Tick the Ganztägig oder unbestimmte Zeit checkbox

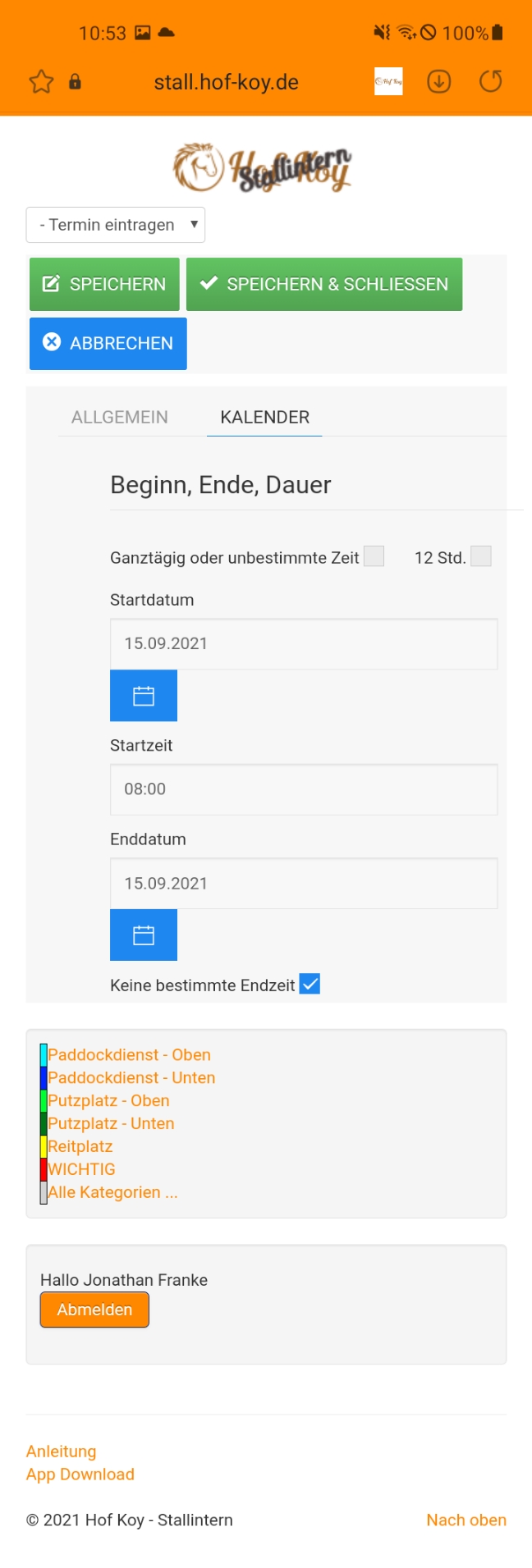coord(374,556)
